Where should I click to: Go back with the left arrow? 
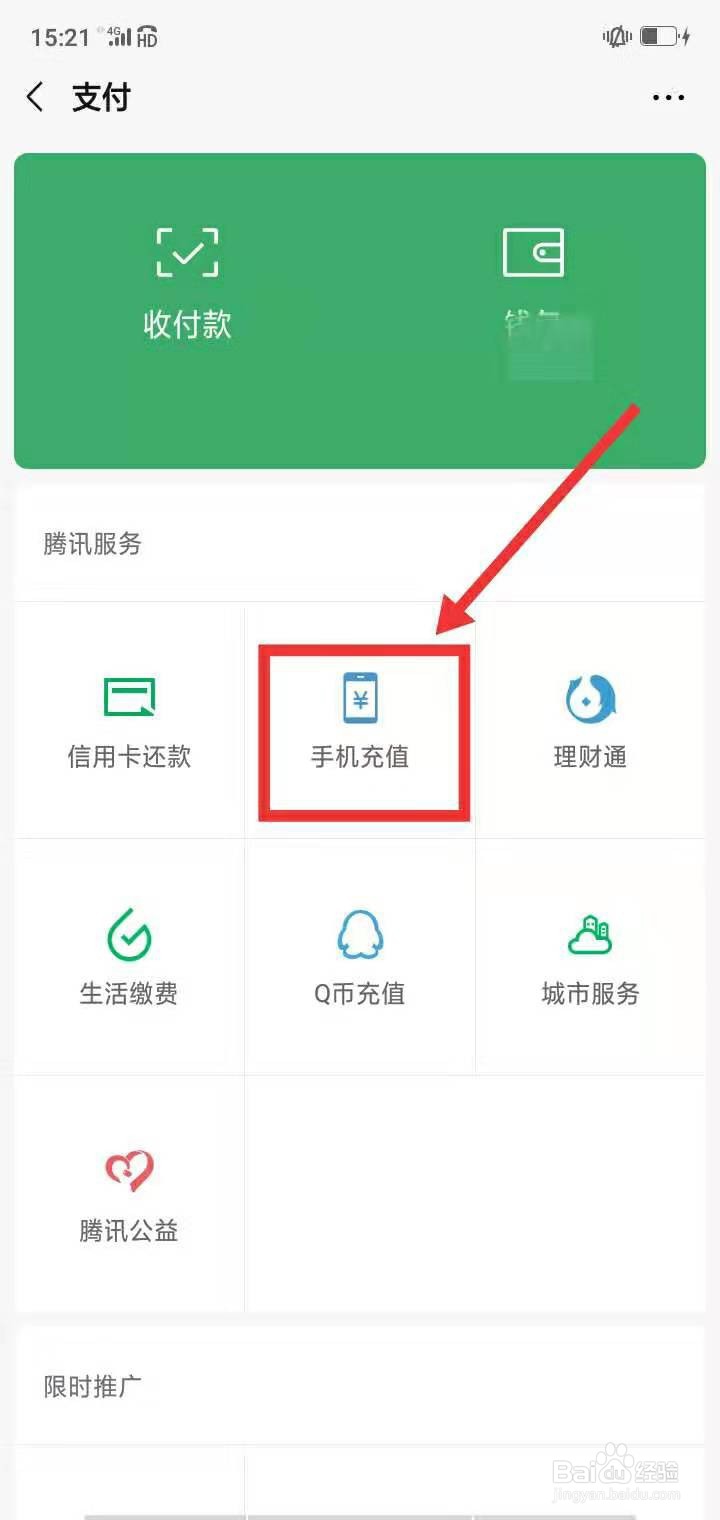35,97
